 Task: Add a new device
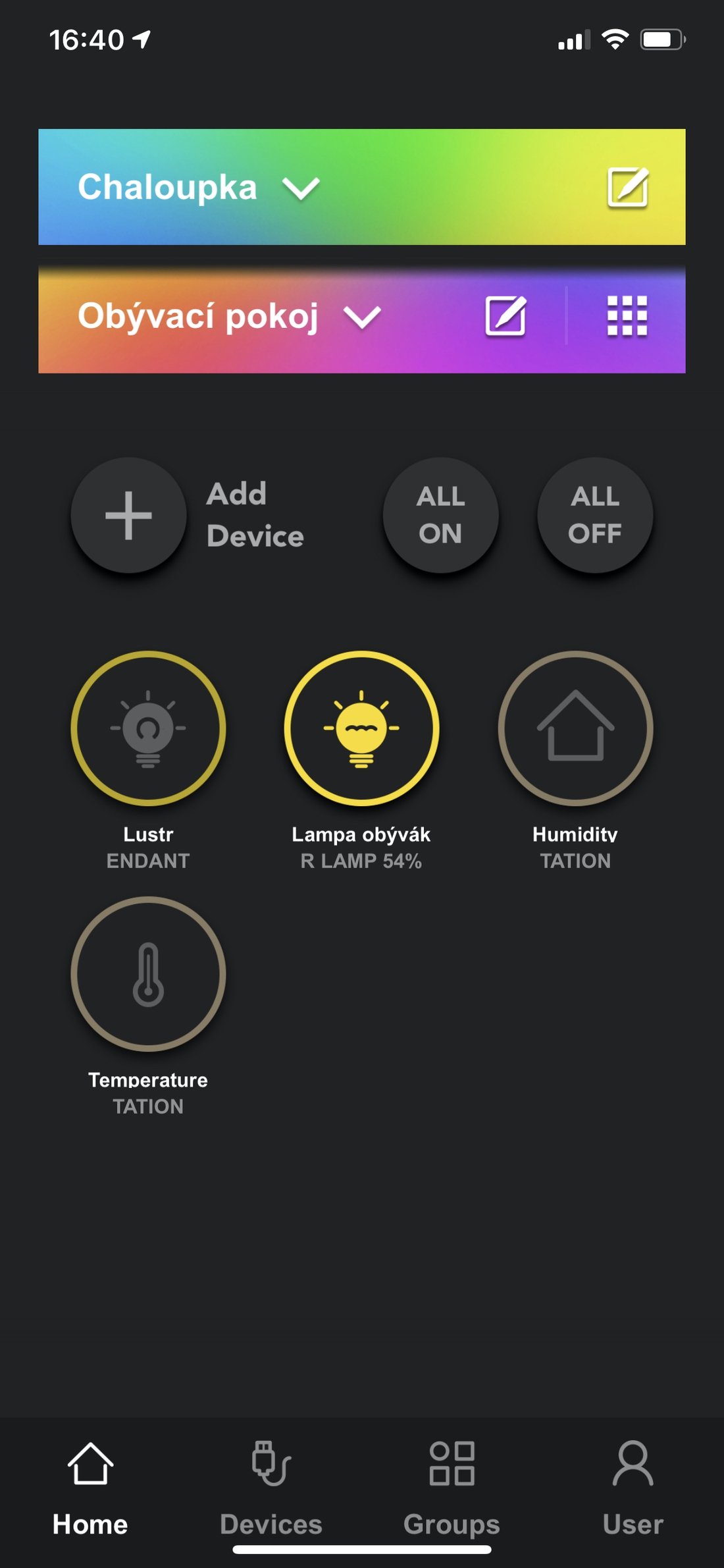click(x=129, y=515)
